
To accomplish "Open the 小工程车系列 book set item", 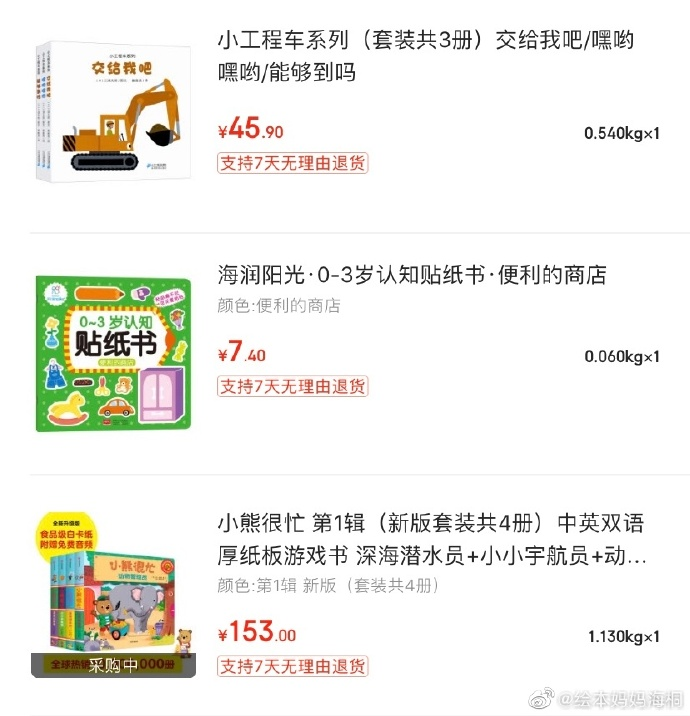I will [425, 56].
